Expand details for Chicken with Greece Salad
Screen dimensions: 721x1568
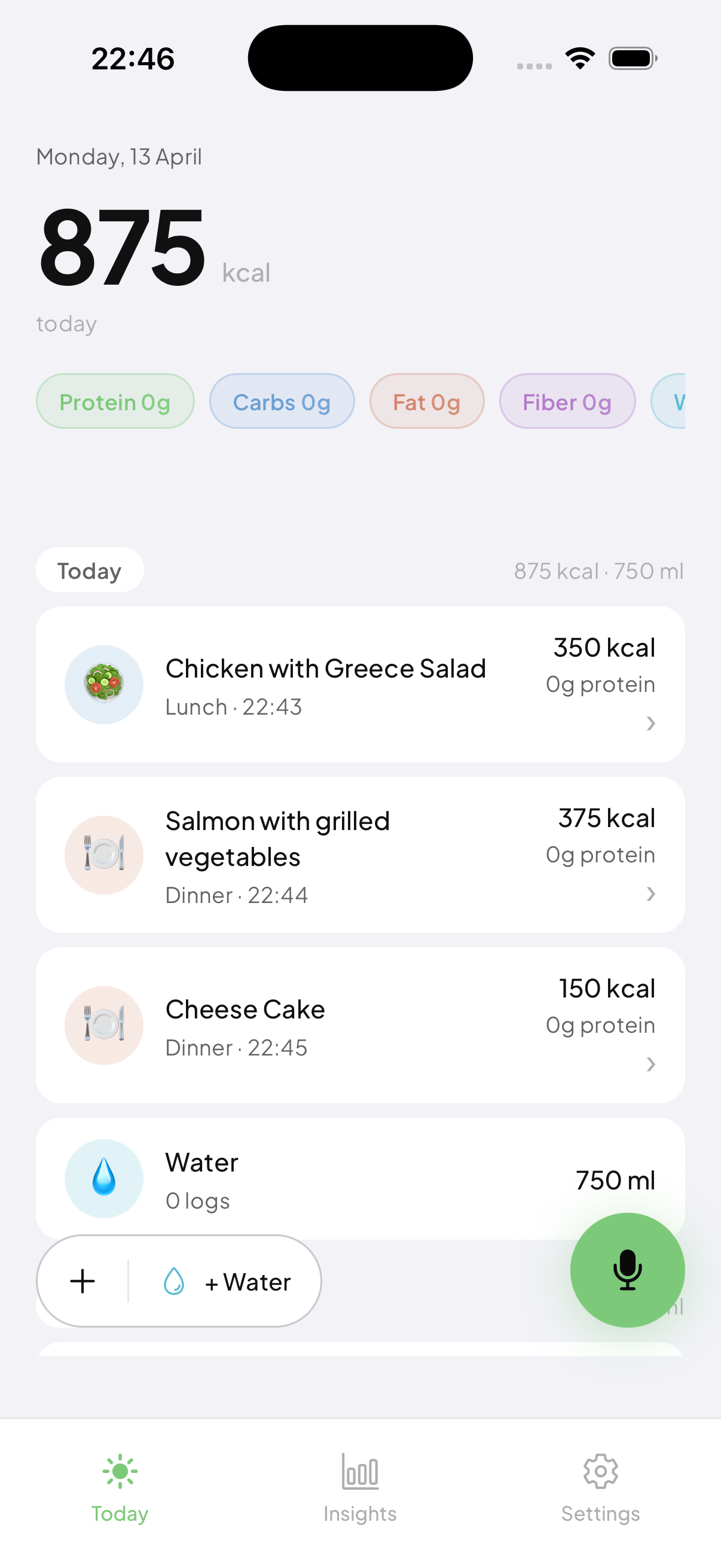coord(651,723)
